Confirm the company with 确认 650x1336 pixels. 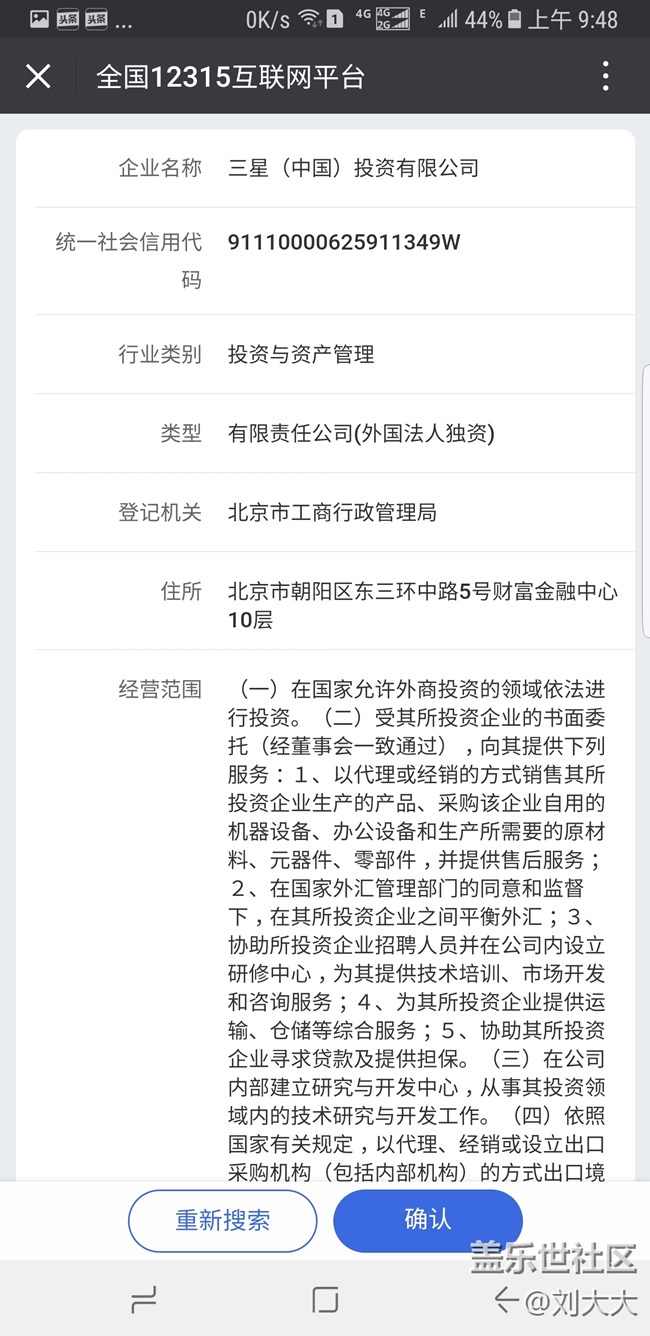[x=428, y=1219]
